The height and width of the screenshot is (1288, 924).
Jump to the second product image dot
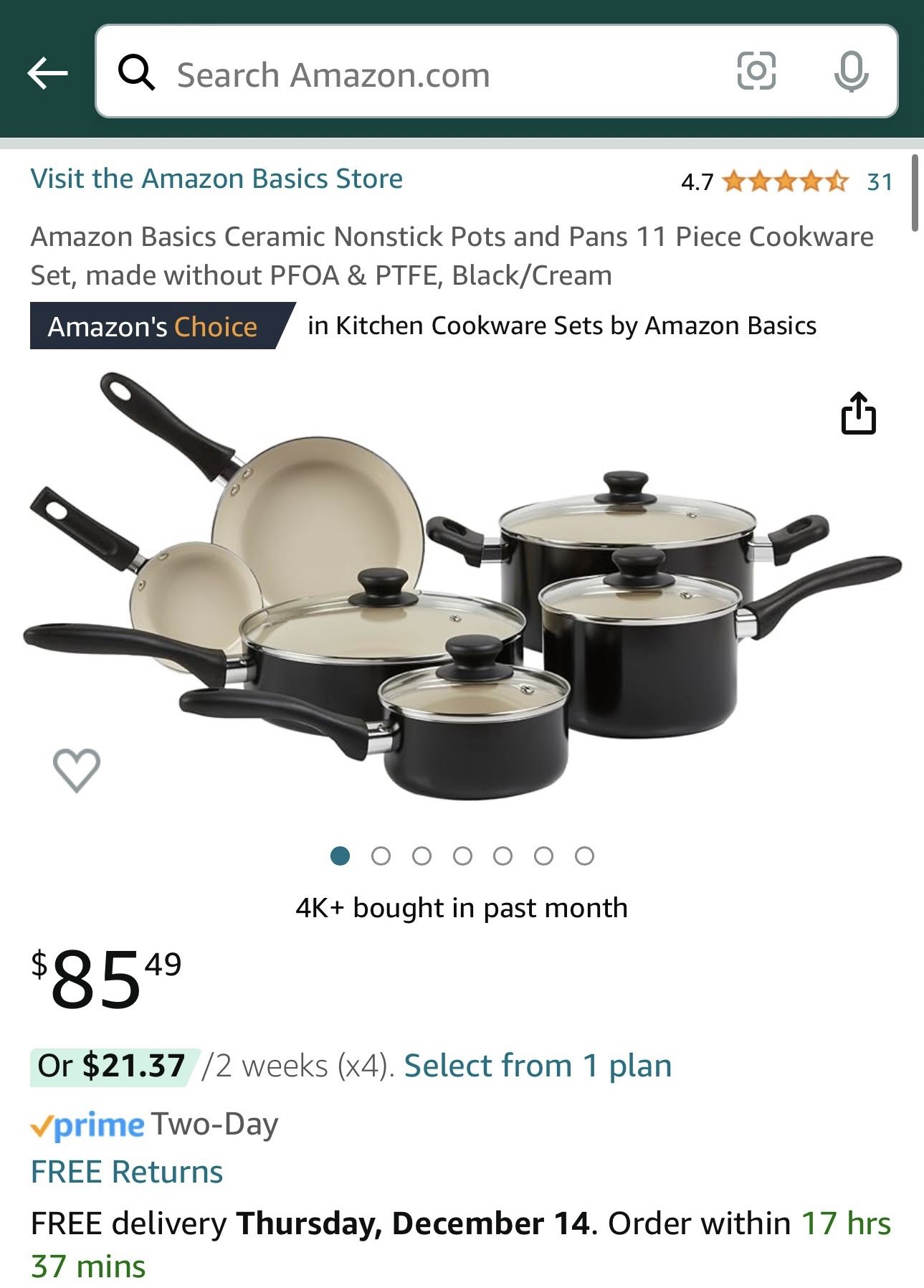(381, 856)
